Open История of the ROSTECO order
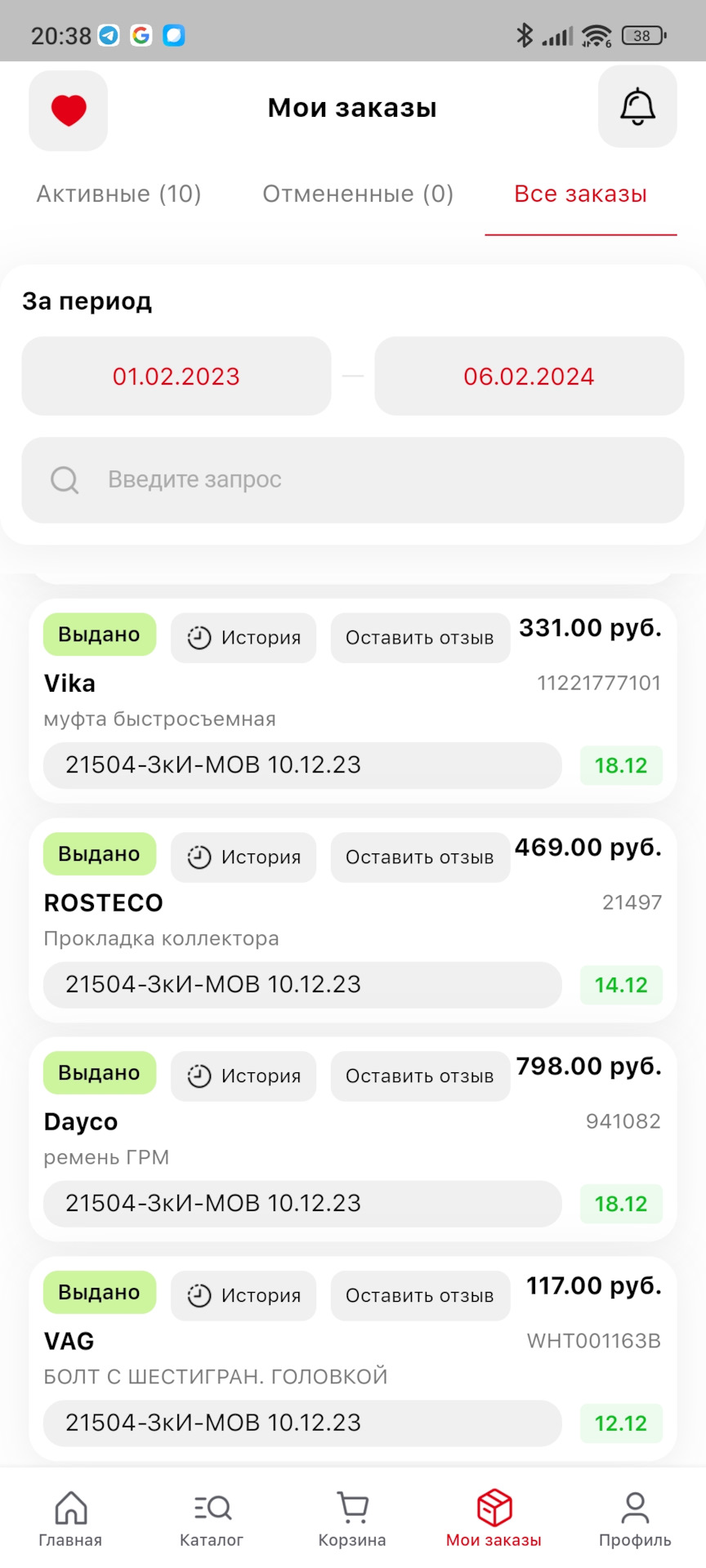Screen dimensions: 706x1568 [x=244, y=857]
